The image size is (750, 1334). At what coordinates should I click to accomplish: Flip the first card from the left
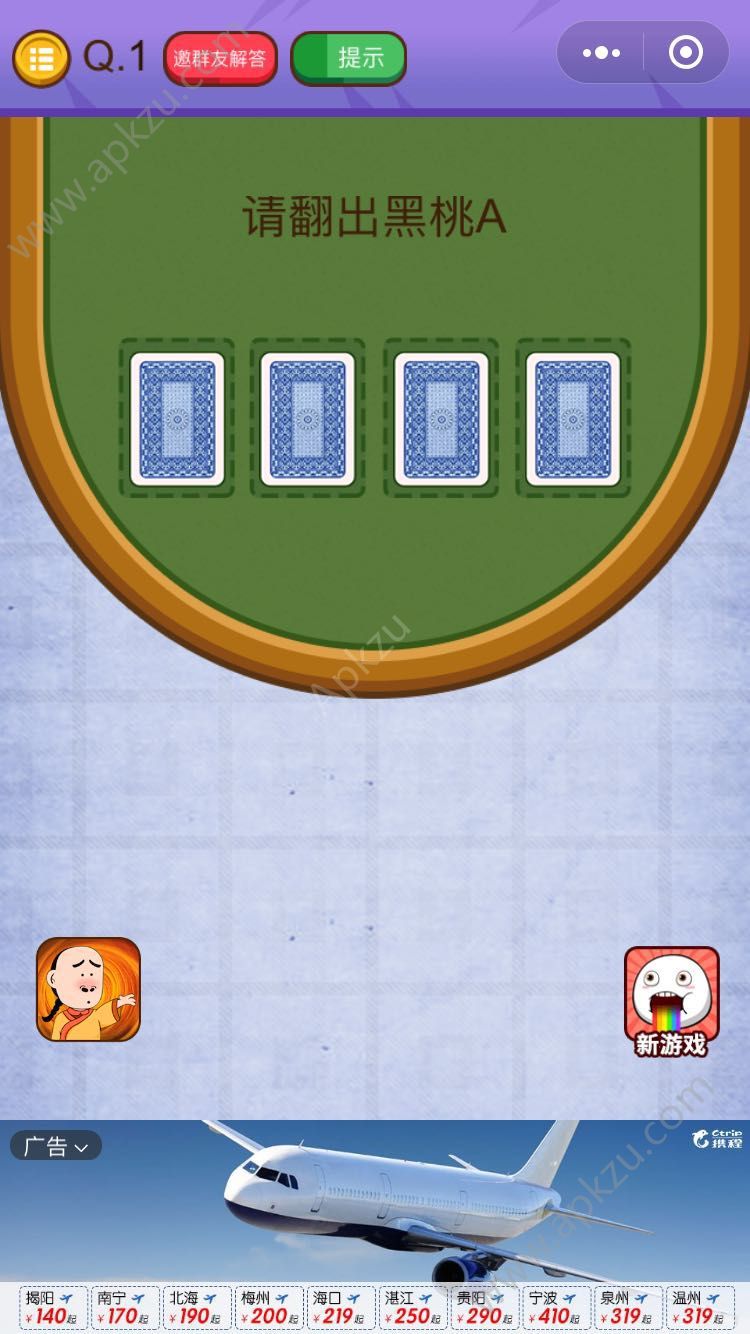[177, 418]
